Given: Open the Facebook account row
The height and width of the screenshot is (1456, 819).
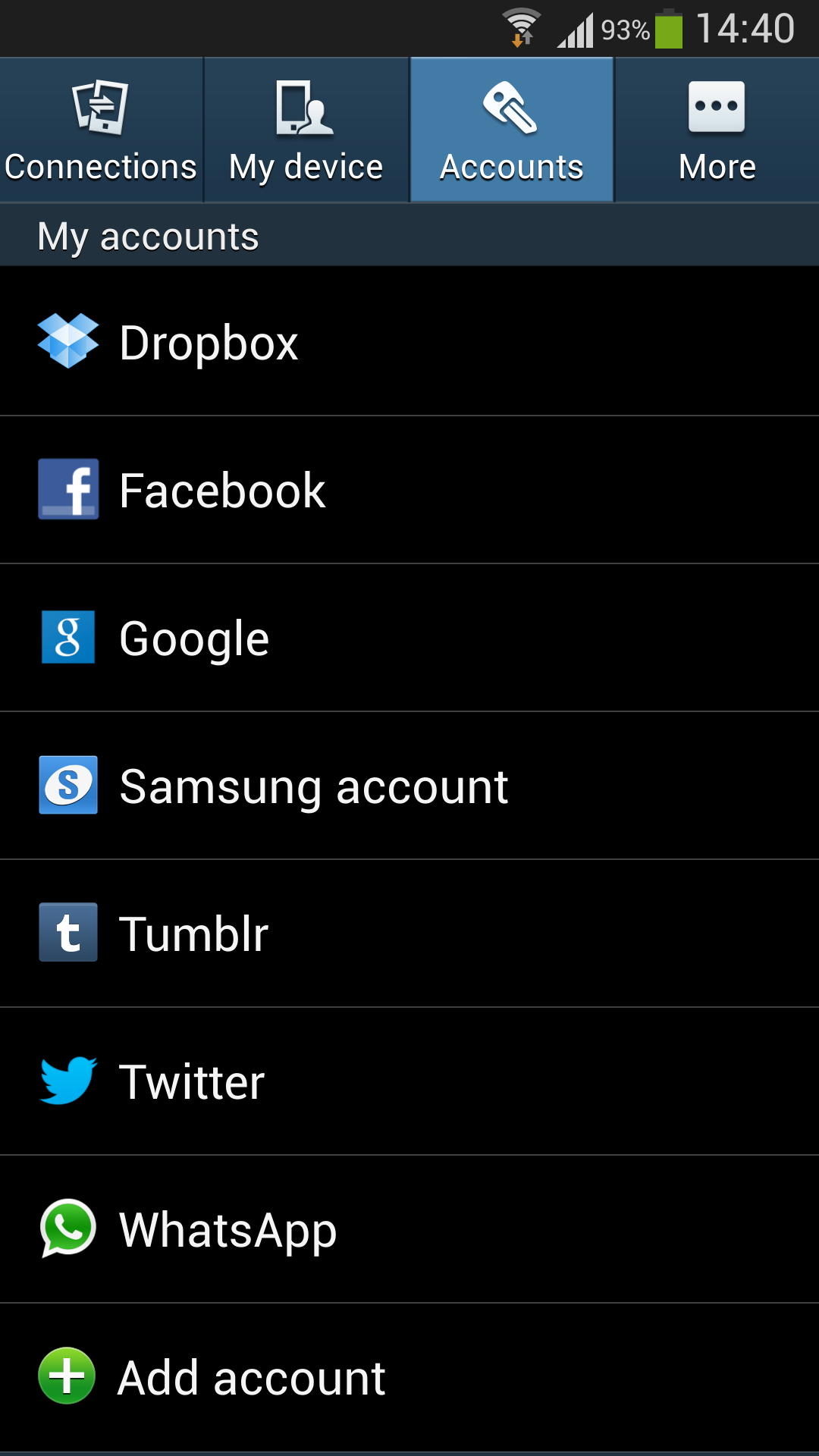Looking at the screenshot, I should (x=409, y=490).
